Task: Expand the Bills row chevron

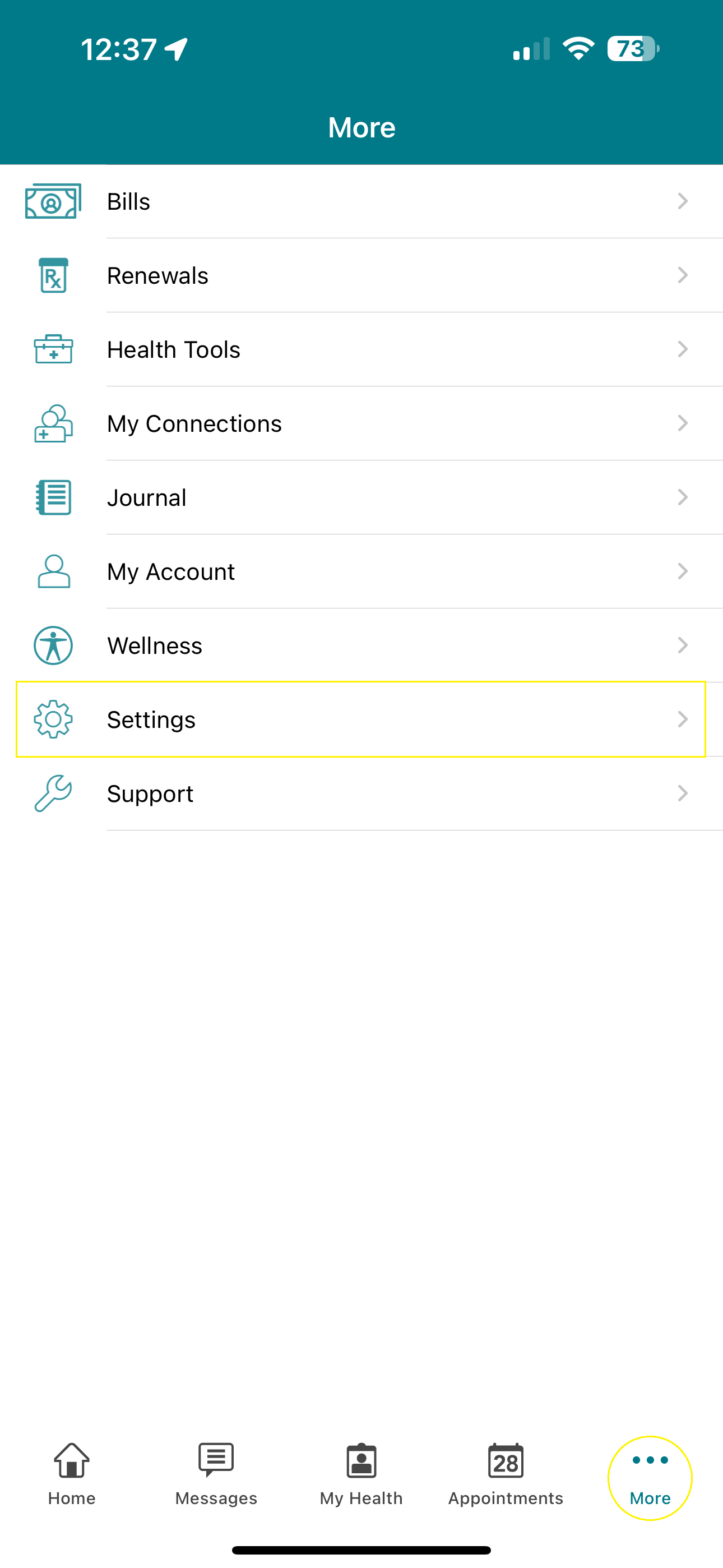Action: point(683,201)
